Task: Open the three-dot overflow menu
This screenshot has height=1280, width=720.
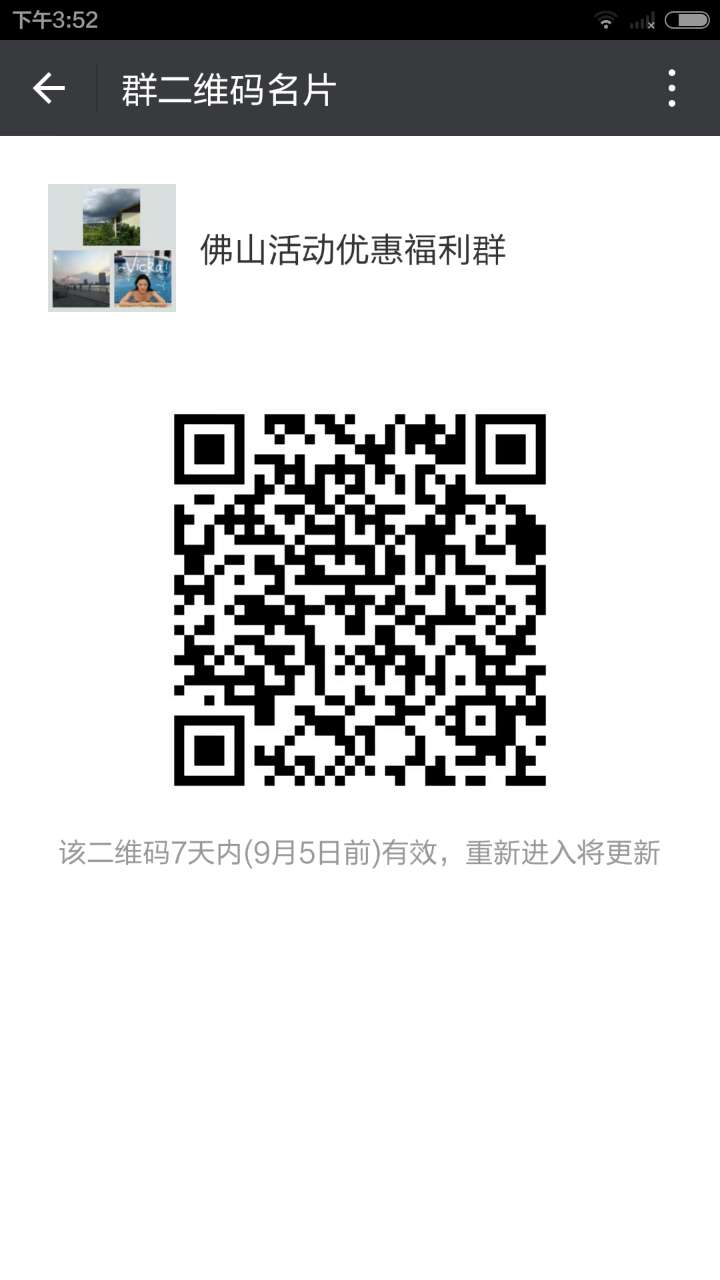Action: [x=672, y=89]
